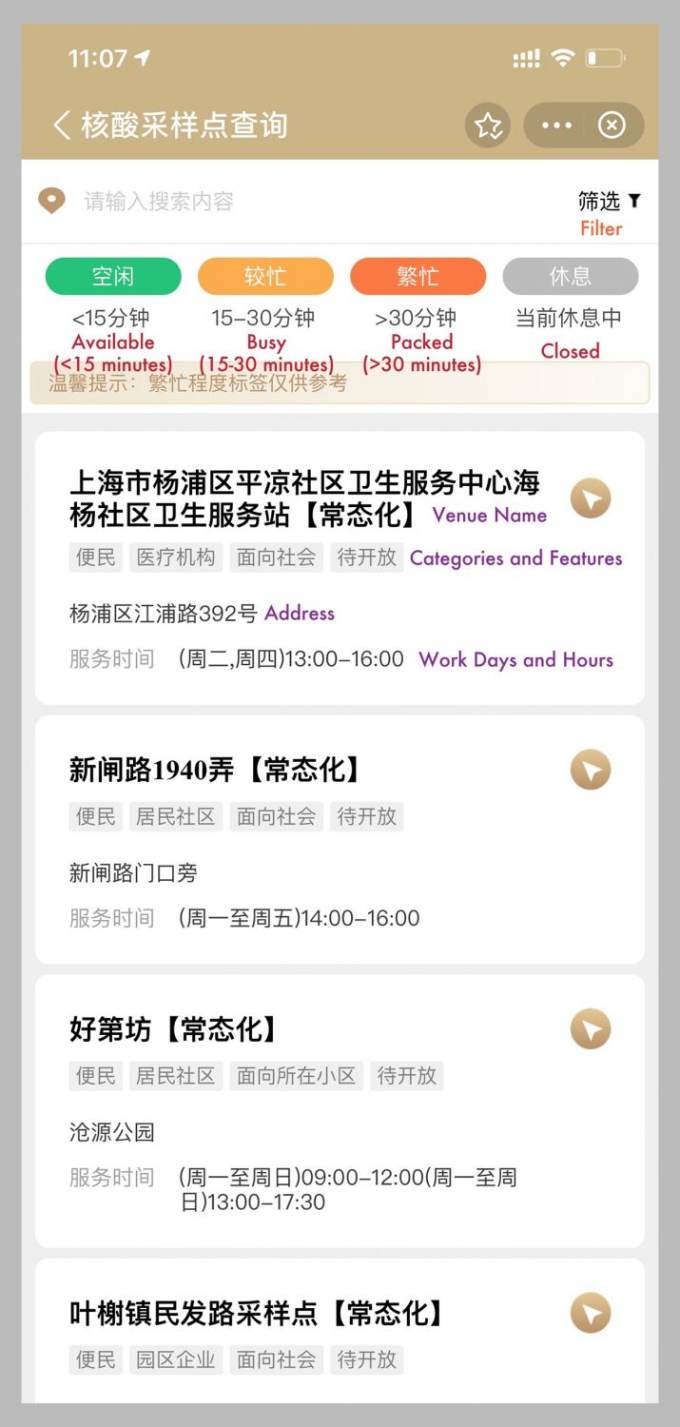Open the 筛选 filter options
The width and height of the screenshot is (680, 1427).
pyautogui.click(x=608, y=201)
